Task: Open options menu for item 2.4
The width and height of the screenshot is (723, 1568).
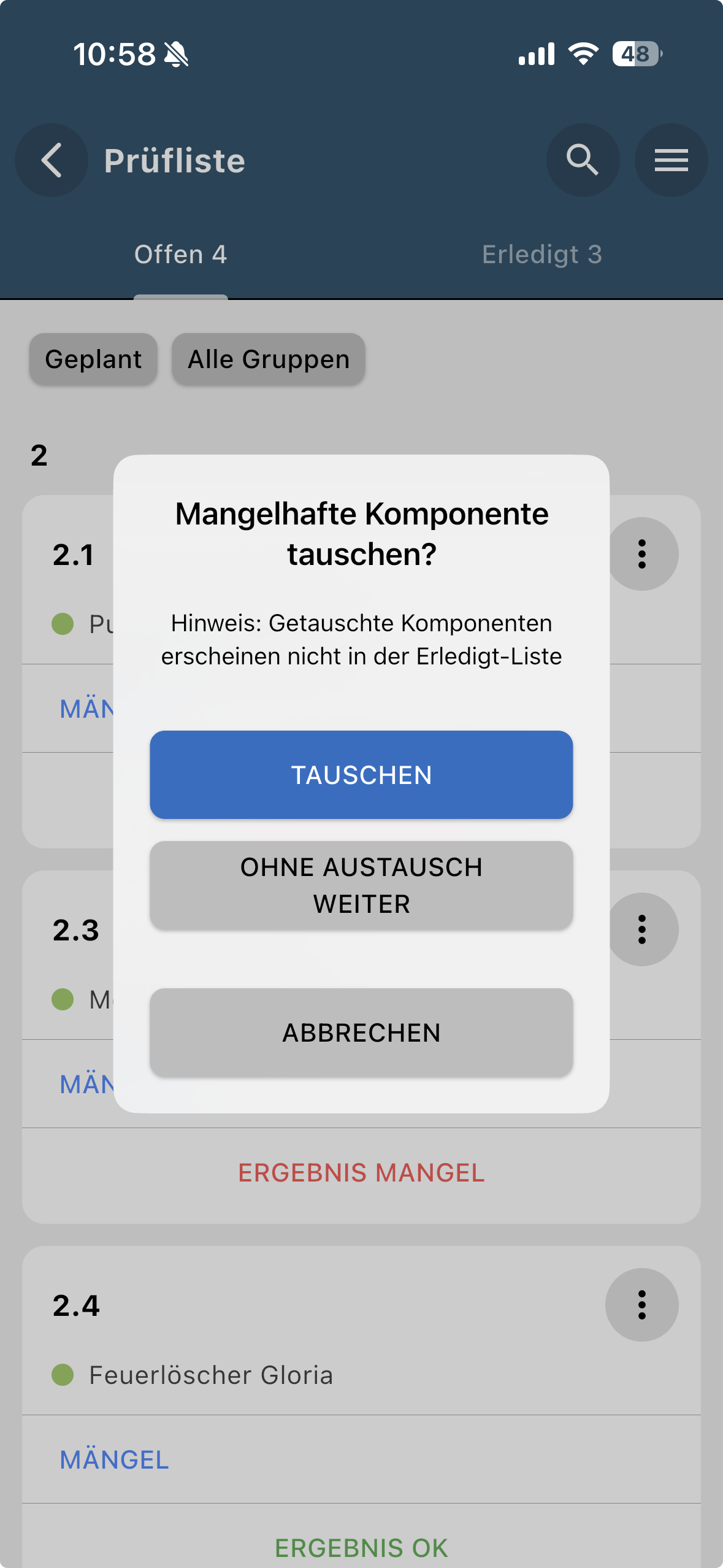Action: 642,1305
